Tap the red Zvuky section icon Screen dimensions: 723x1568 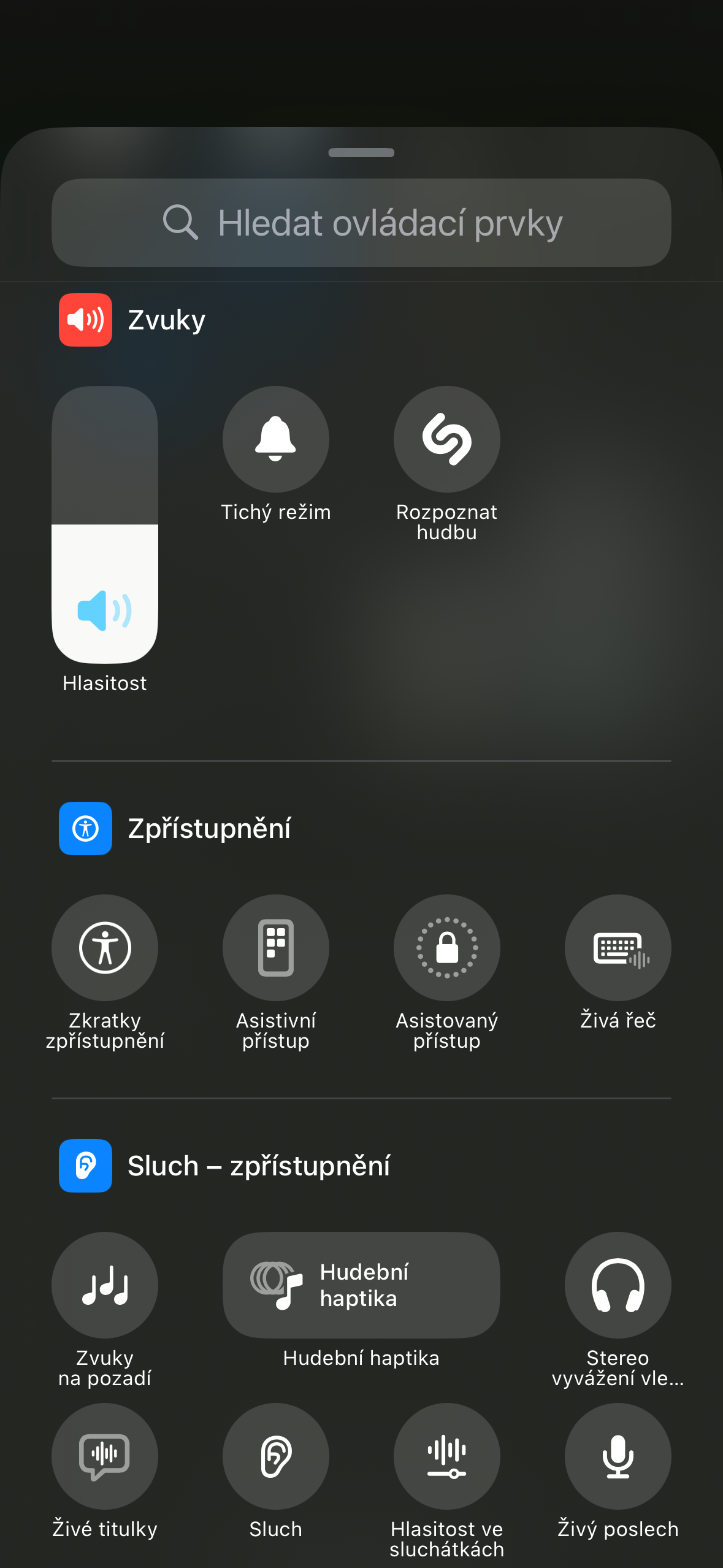click(x=85, y=319)
